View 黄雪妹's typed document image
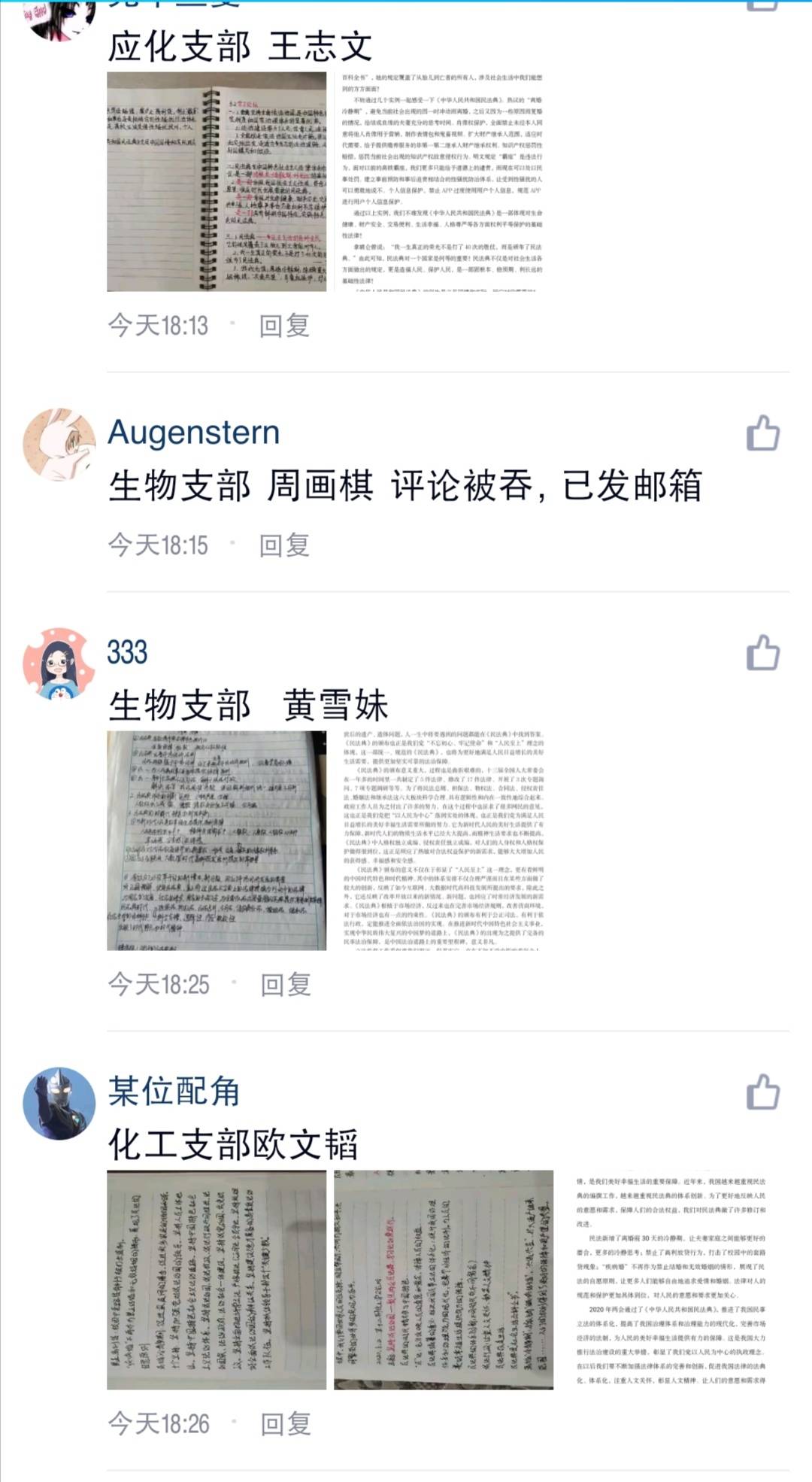 pyautogui.click(x=443, y=840)
